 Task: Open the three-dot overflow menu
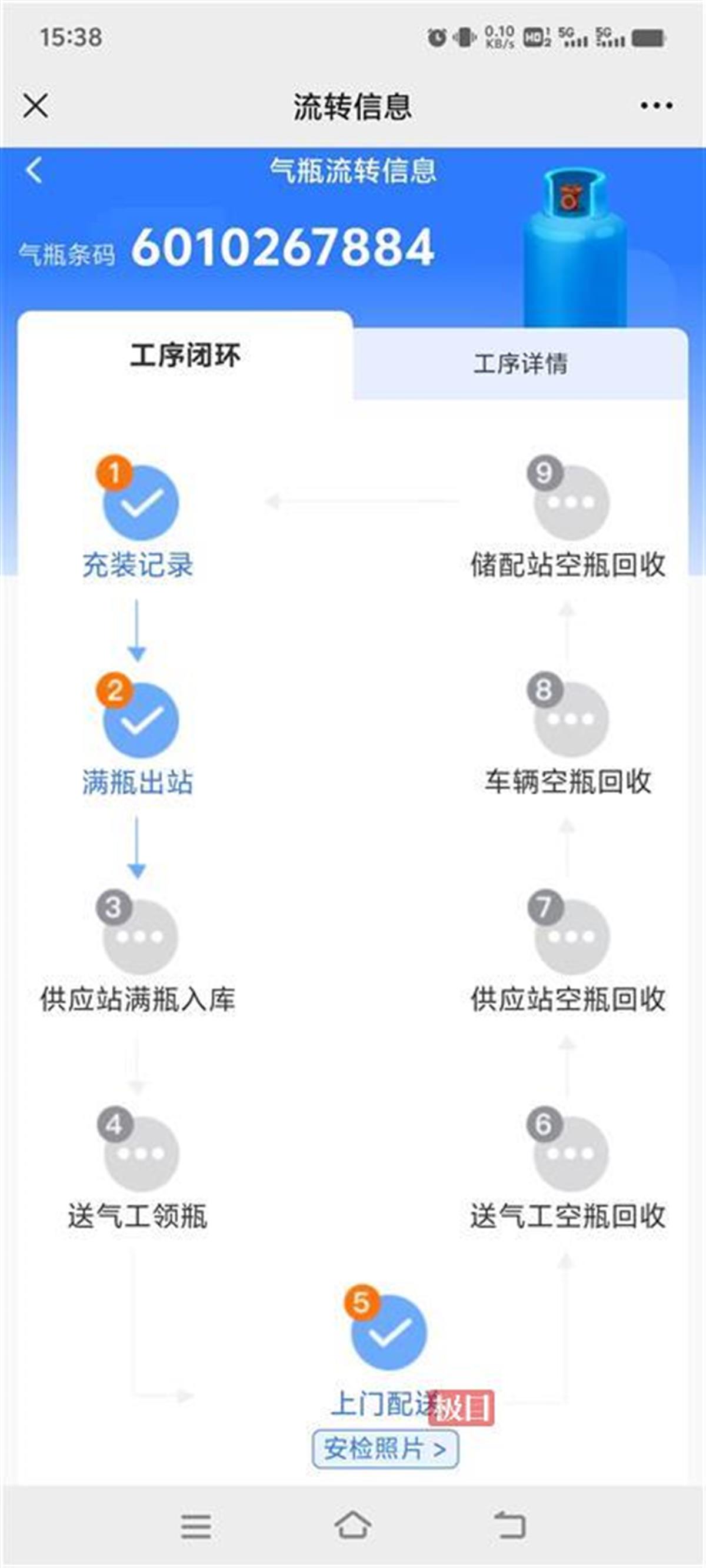(655, 106)
